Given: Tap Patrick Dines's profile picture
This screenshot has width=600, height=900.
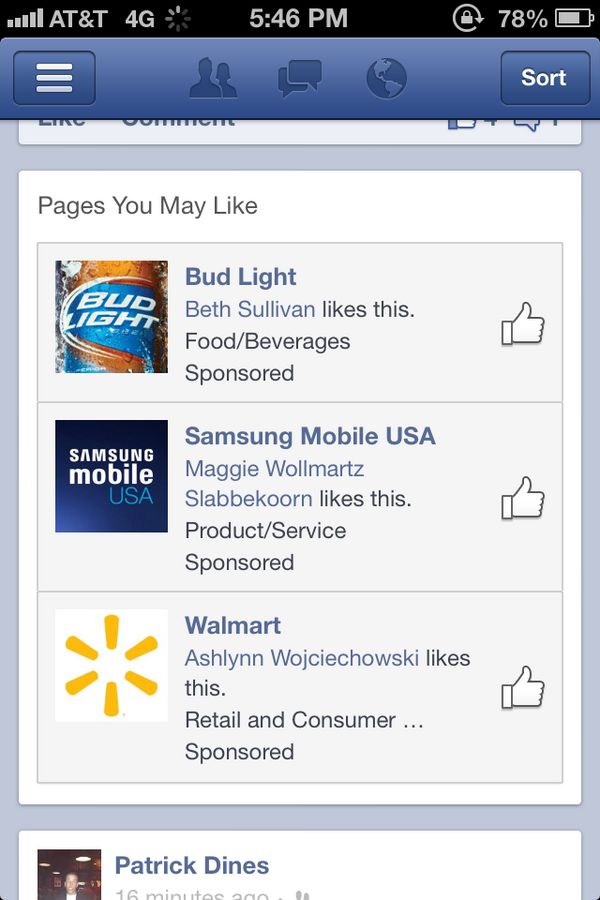Looking at the screenshot, I should point(69,874).
